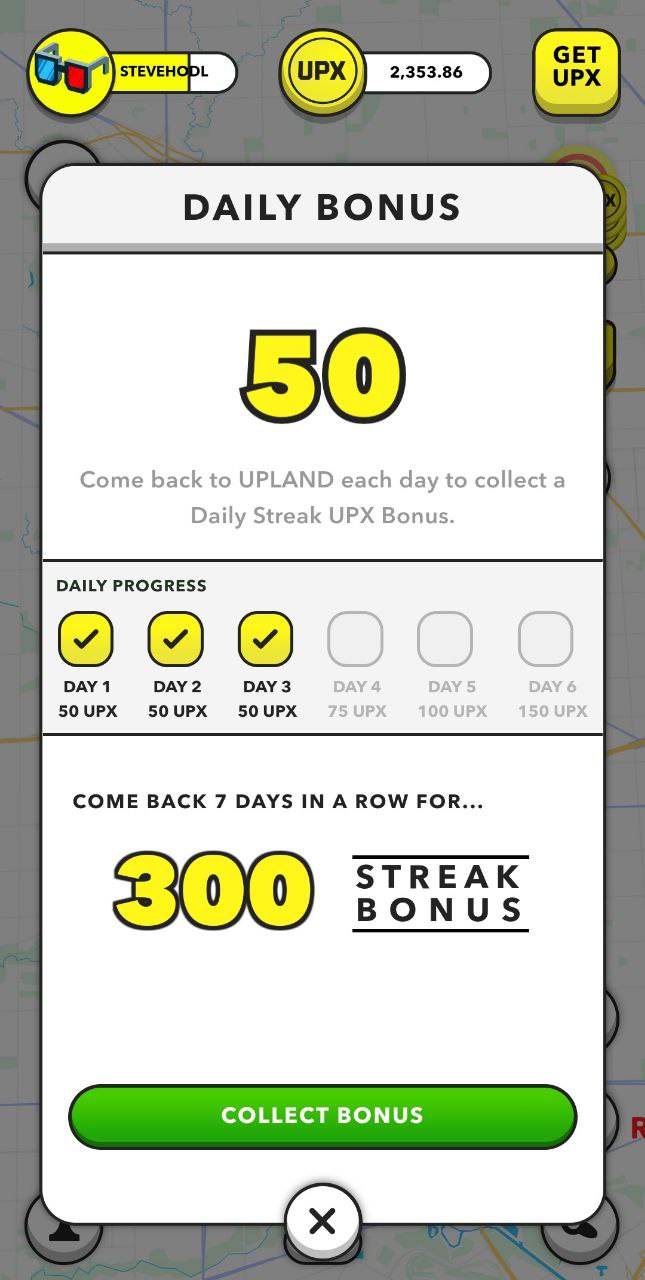The image size is (645, 1280).
Task: Open the UPX balance coin
Action: coord(322,72)
